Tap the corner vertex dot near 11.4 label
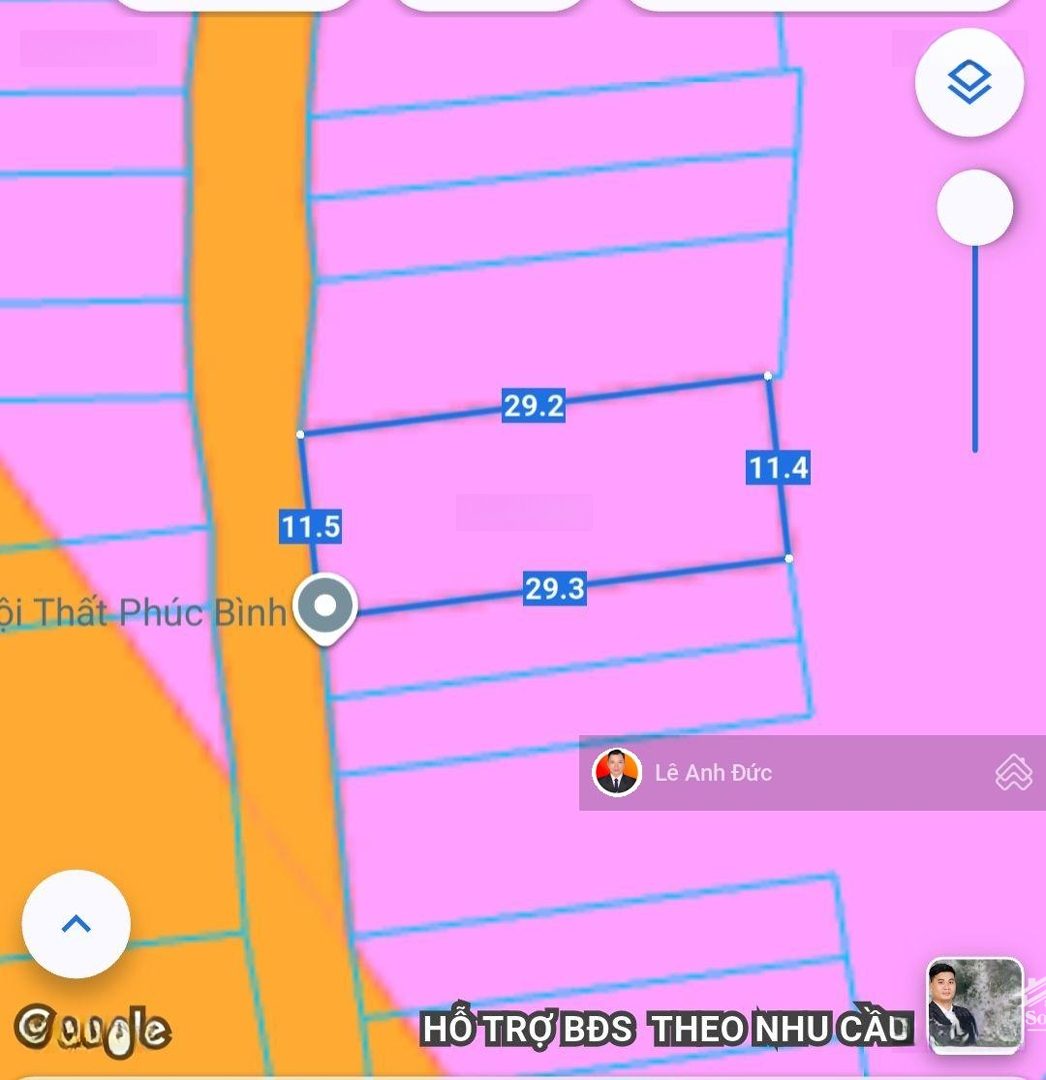 coord(767,377)
